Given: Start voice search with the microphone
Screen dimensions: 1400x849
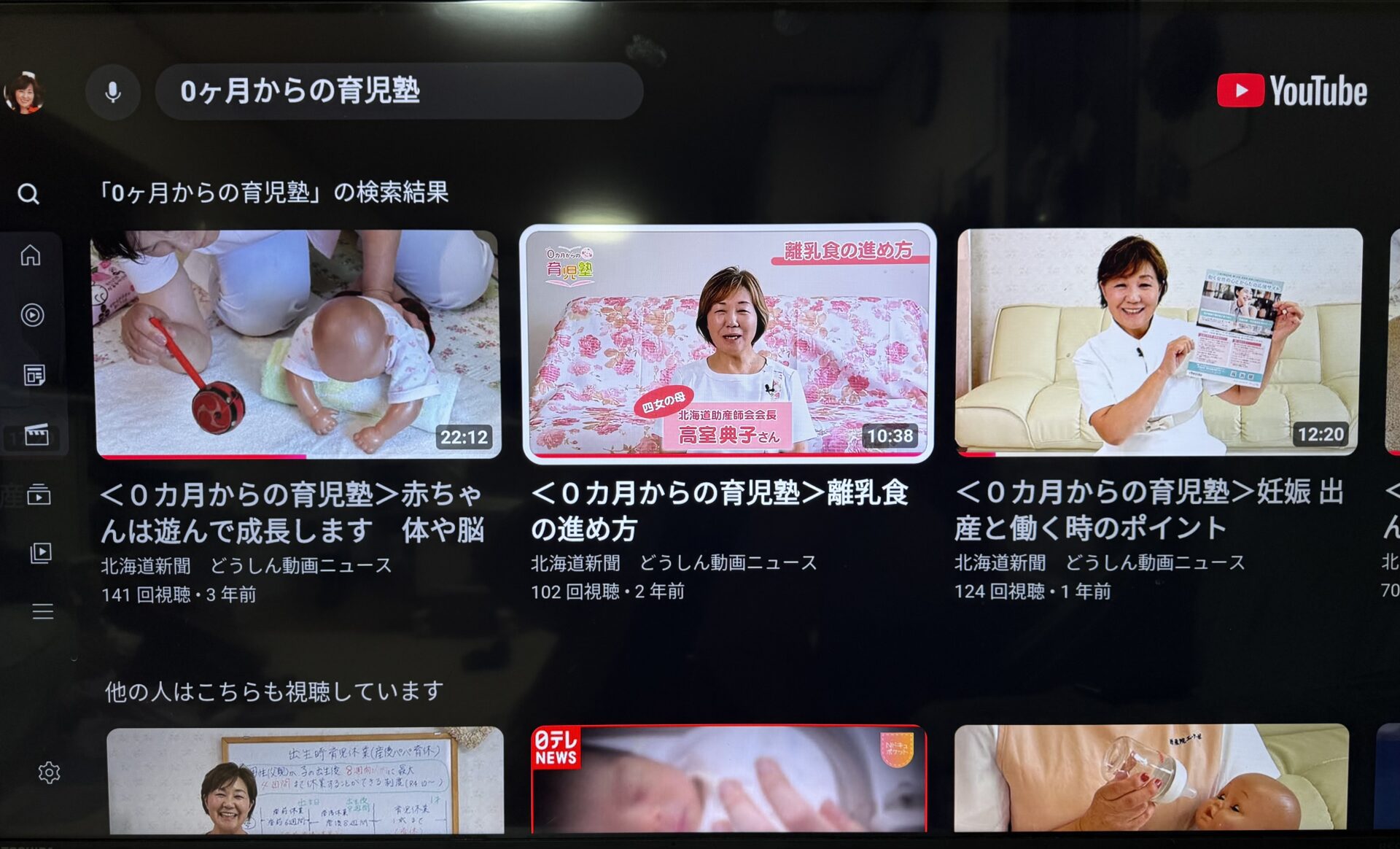Looking at the screenshot, I should [113, 92].
